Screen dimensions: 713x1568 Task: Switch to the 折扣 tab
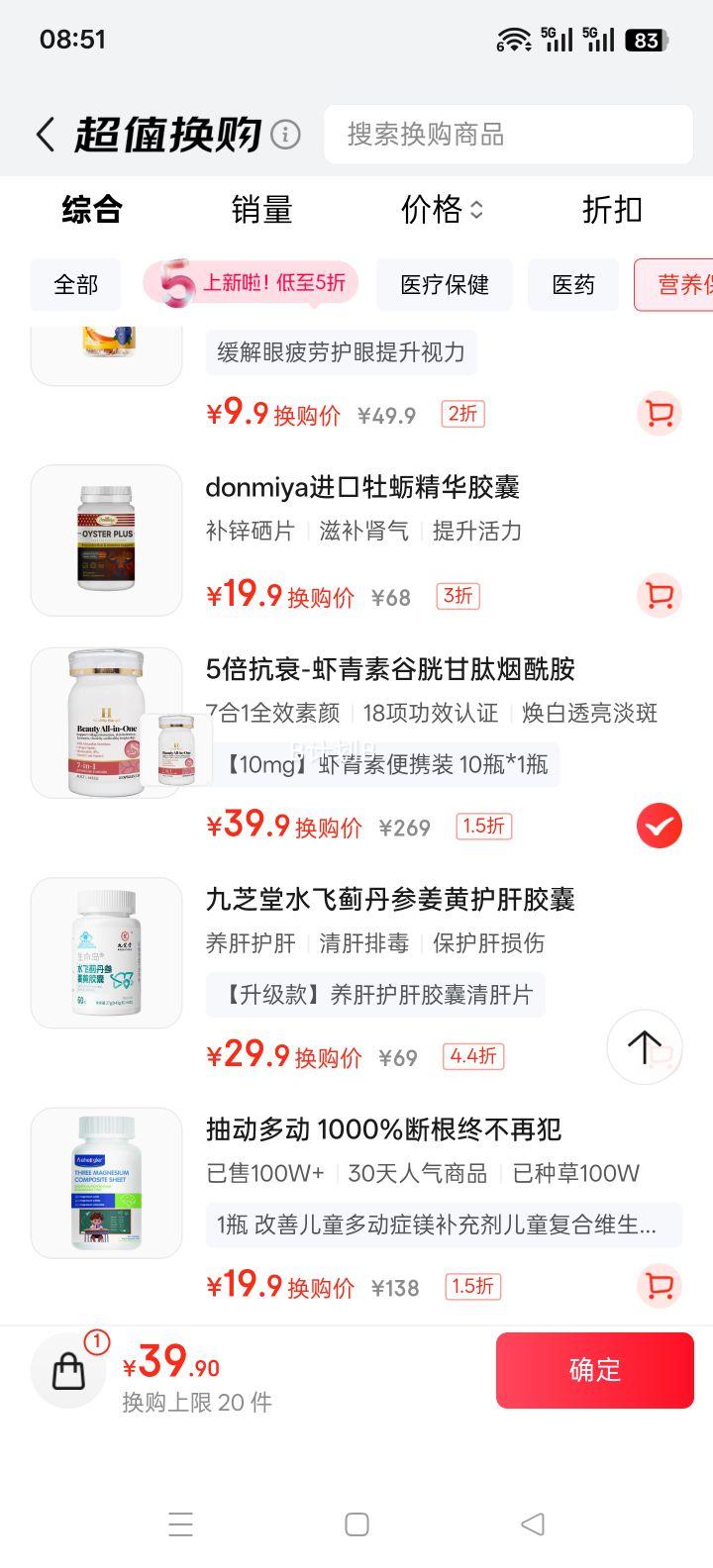point(610,210)
